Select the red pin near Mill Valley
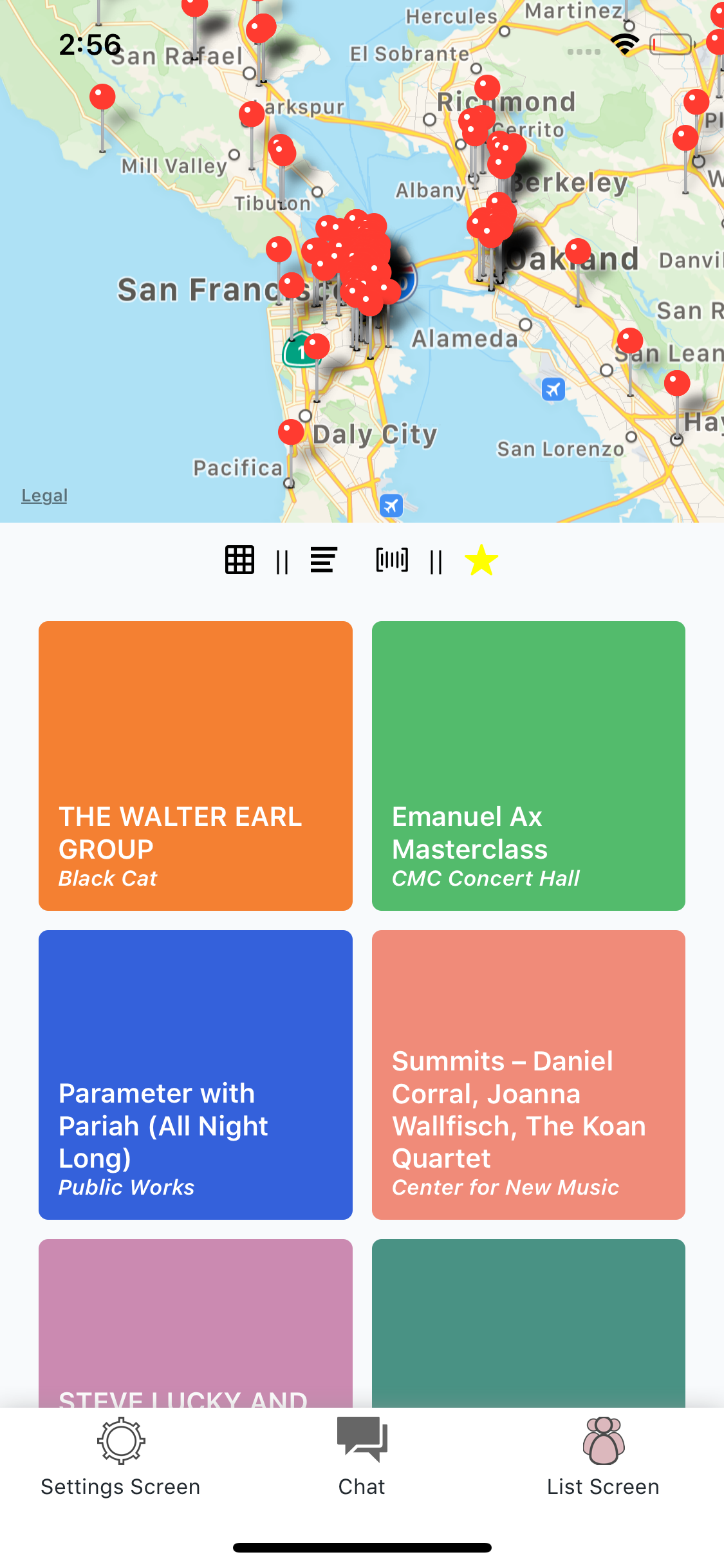The image size is (724, 1568). pyautogui.click(x=102, y=98)
